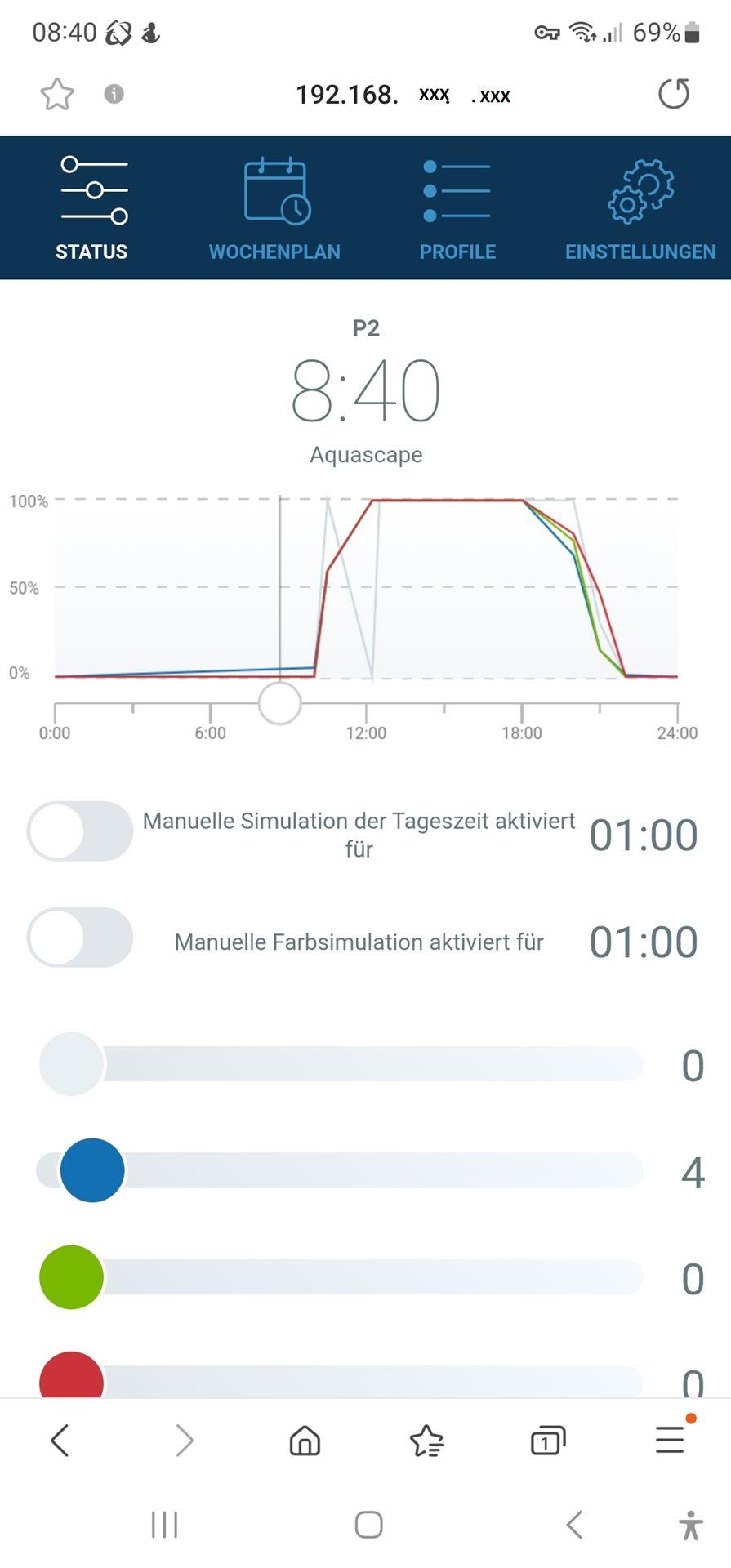
Task: Enable Manuelle Farbsimulation
Action: click(79, 938)
